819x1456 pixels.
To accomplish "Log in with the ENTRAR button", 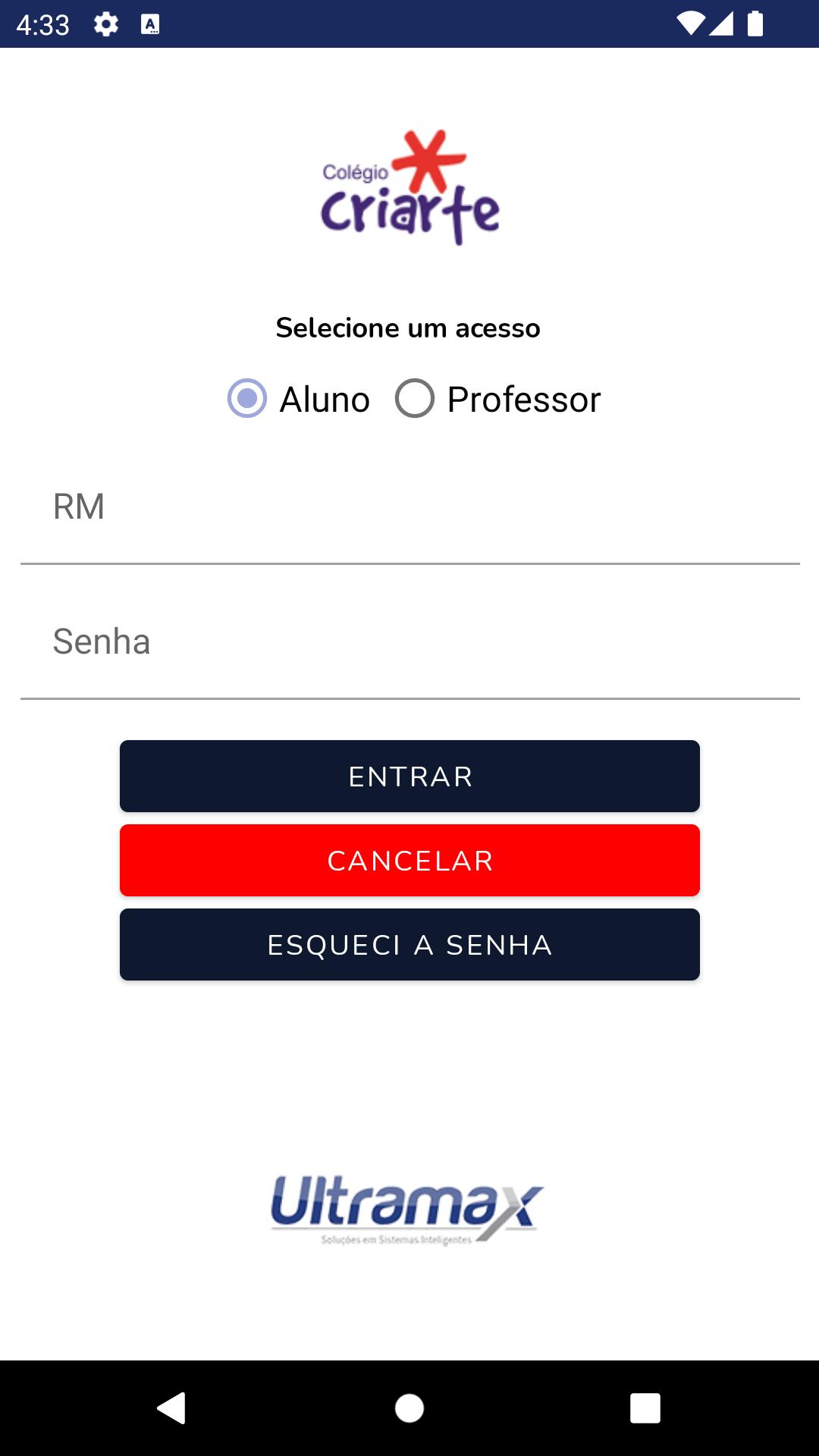I will tap(409, 777).
